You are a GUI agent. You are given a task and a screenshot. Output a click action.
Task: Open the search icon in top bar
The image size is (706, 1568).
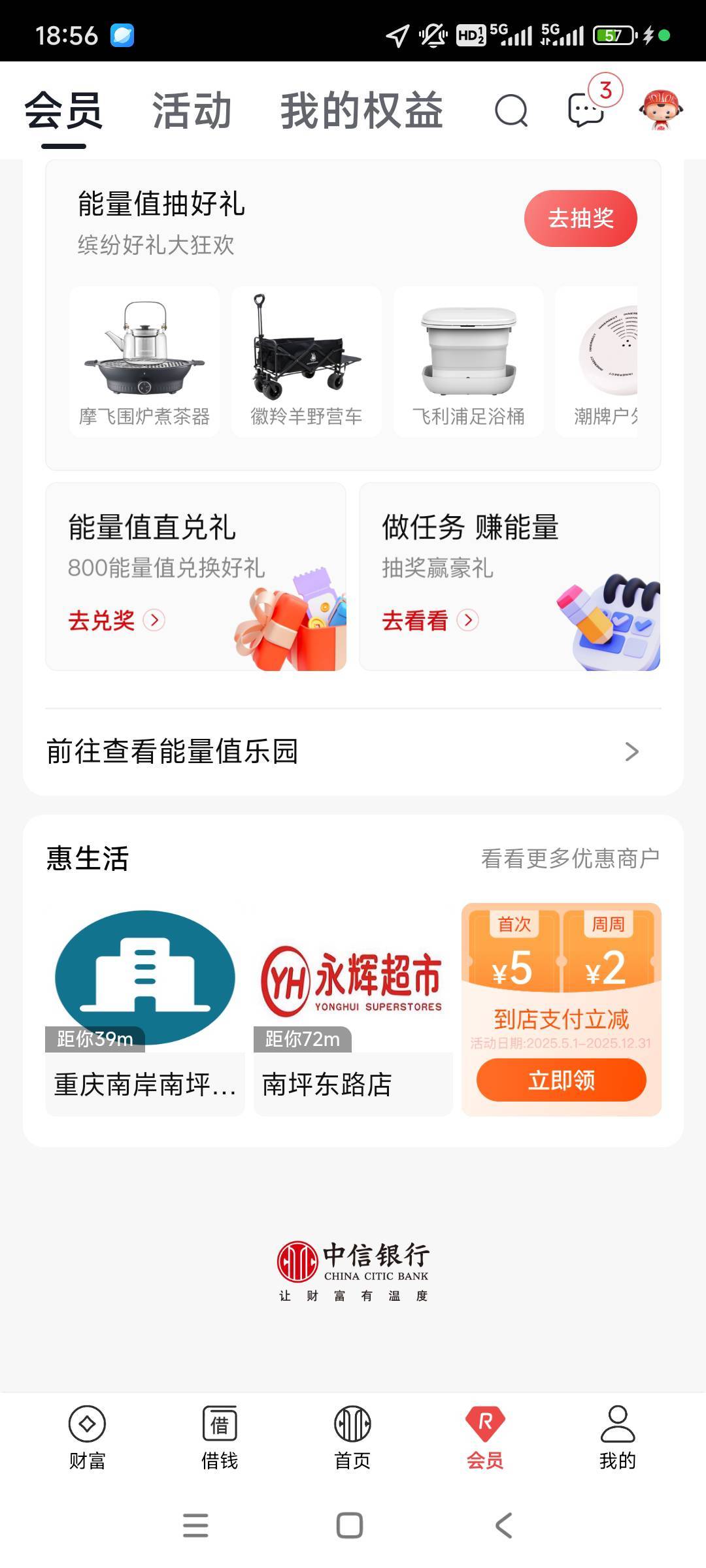pos(511,110)
